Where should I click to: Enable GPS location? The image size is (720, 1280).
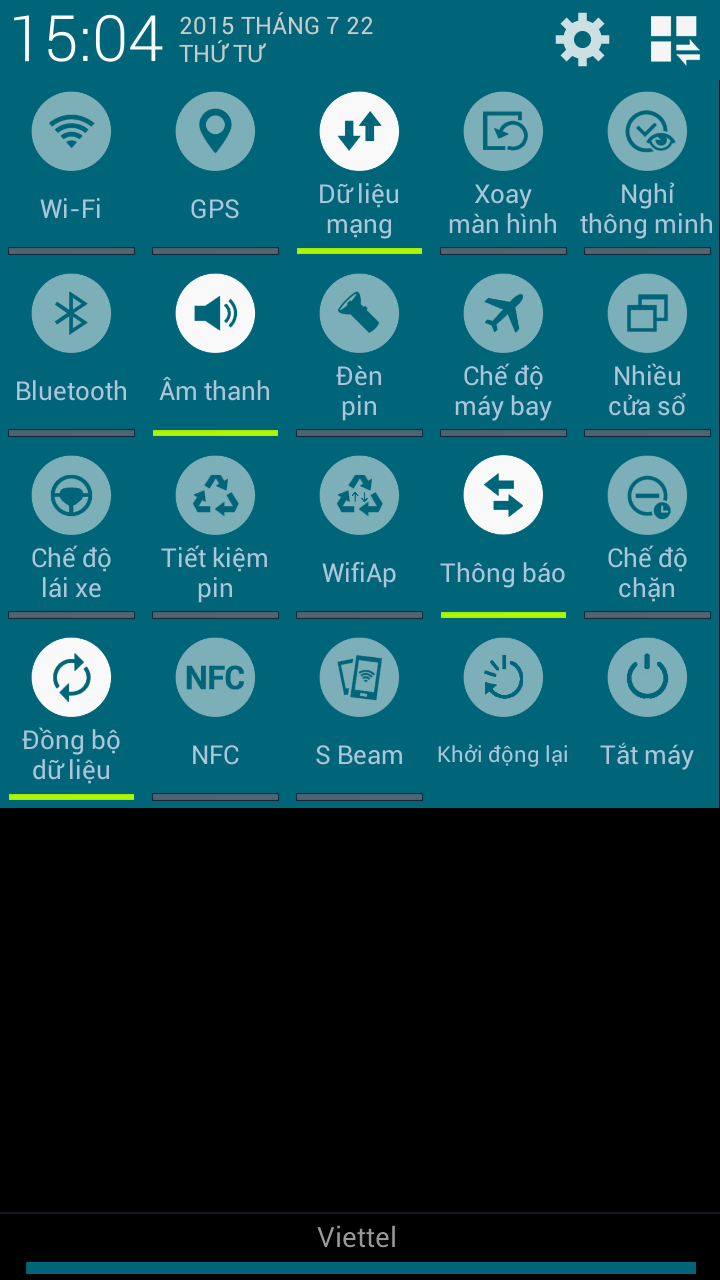coord(215,165)
